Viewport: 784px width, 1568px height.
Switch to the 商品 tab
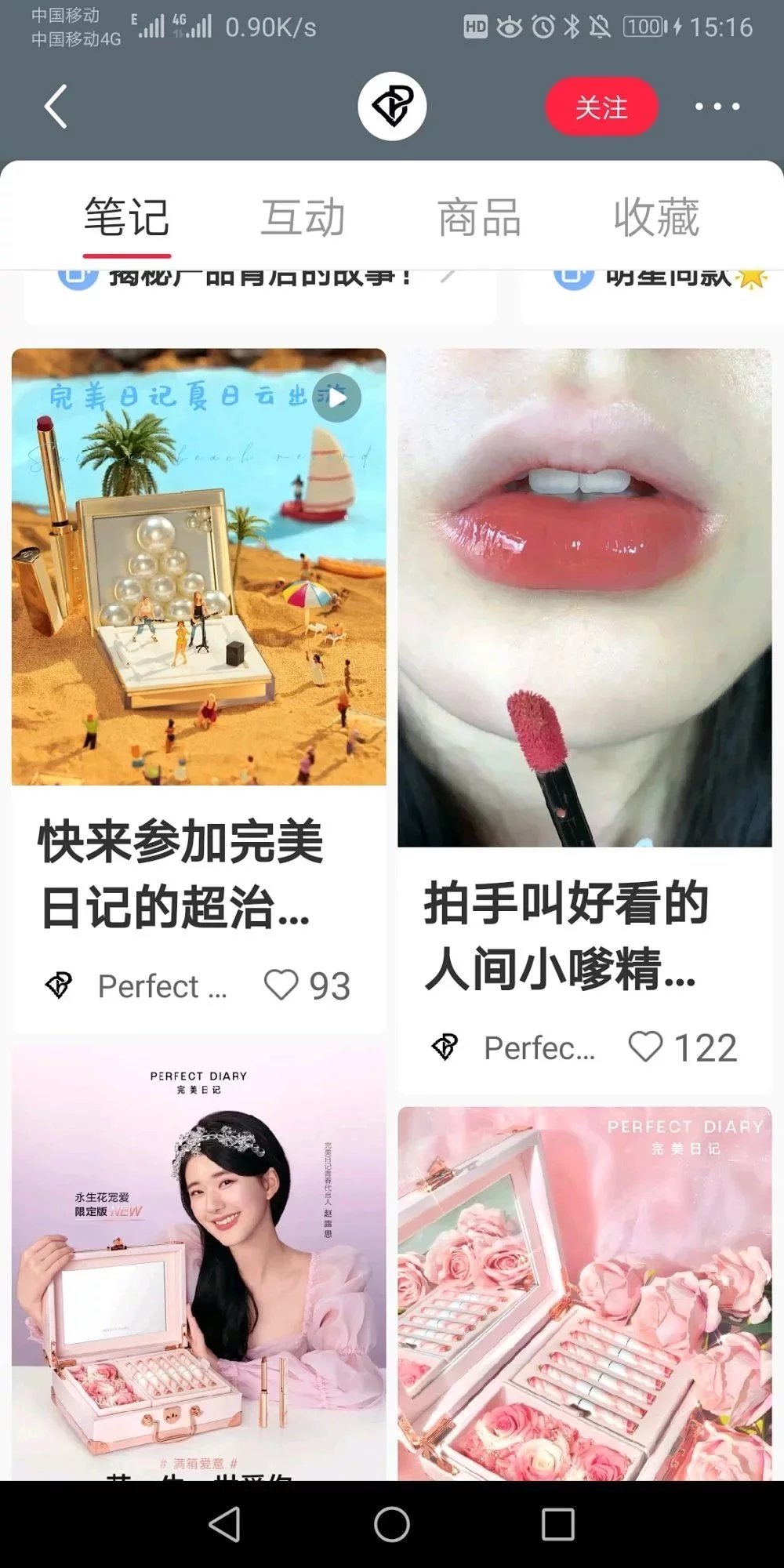(479, 217)
